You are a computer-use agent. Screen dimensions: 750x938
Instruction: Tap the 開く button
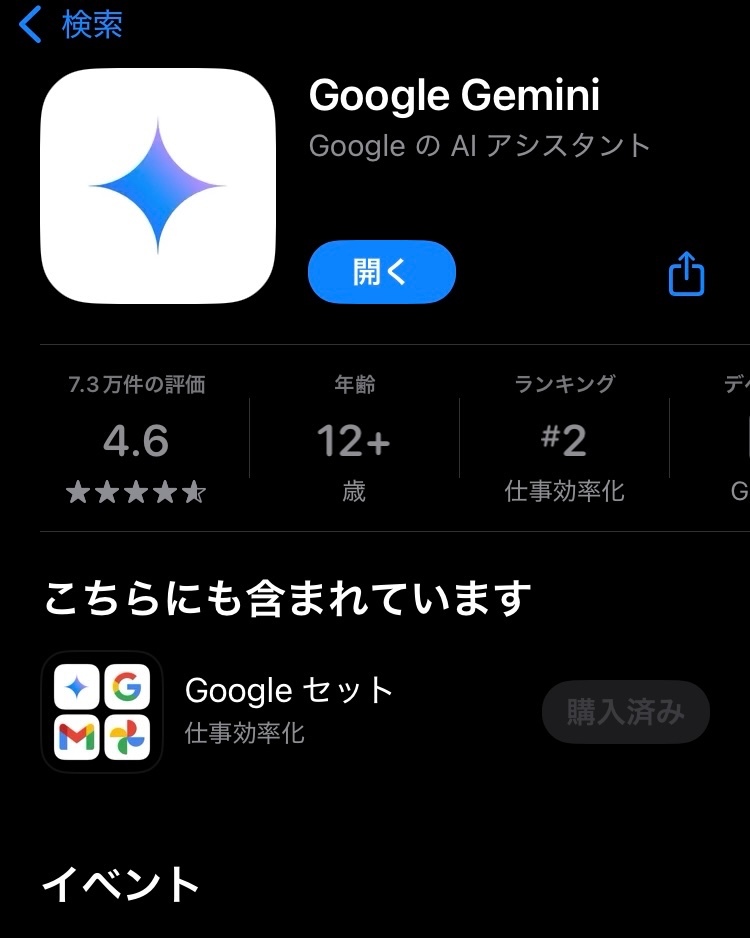[x=381, y=272]
